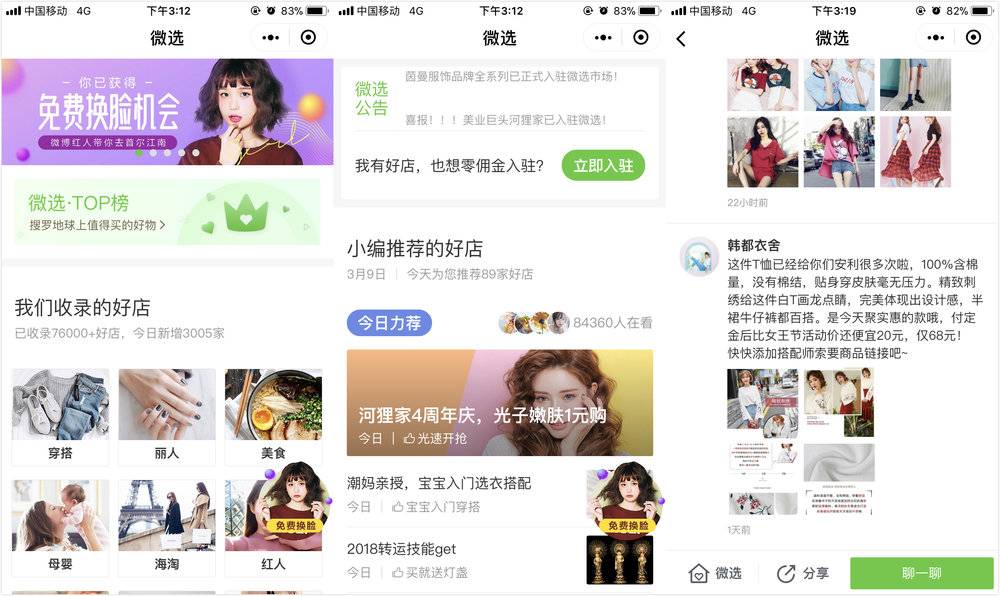Open the 河狸家4周年庆 featured card
This screenshot has width=1000, height=596.
click(499, 402)
